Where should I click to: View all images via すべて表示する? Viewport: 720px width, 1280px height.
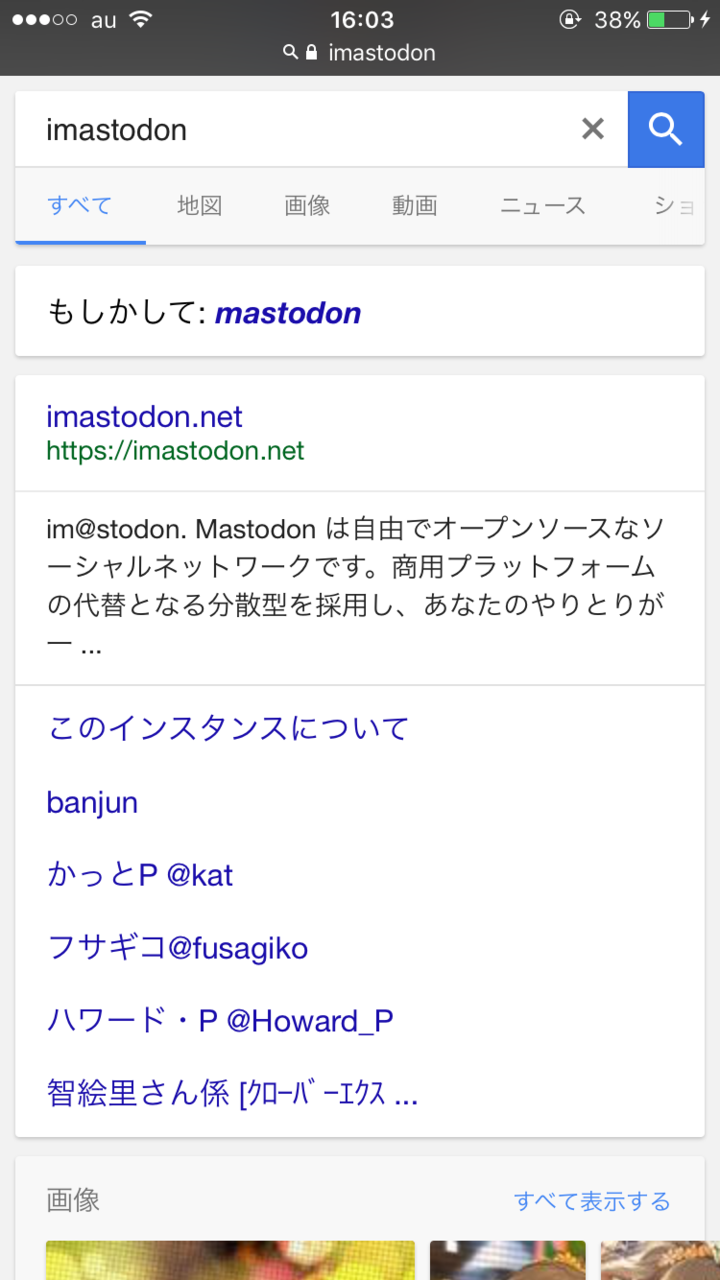592,1201
